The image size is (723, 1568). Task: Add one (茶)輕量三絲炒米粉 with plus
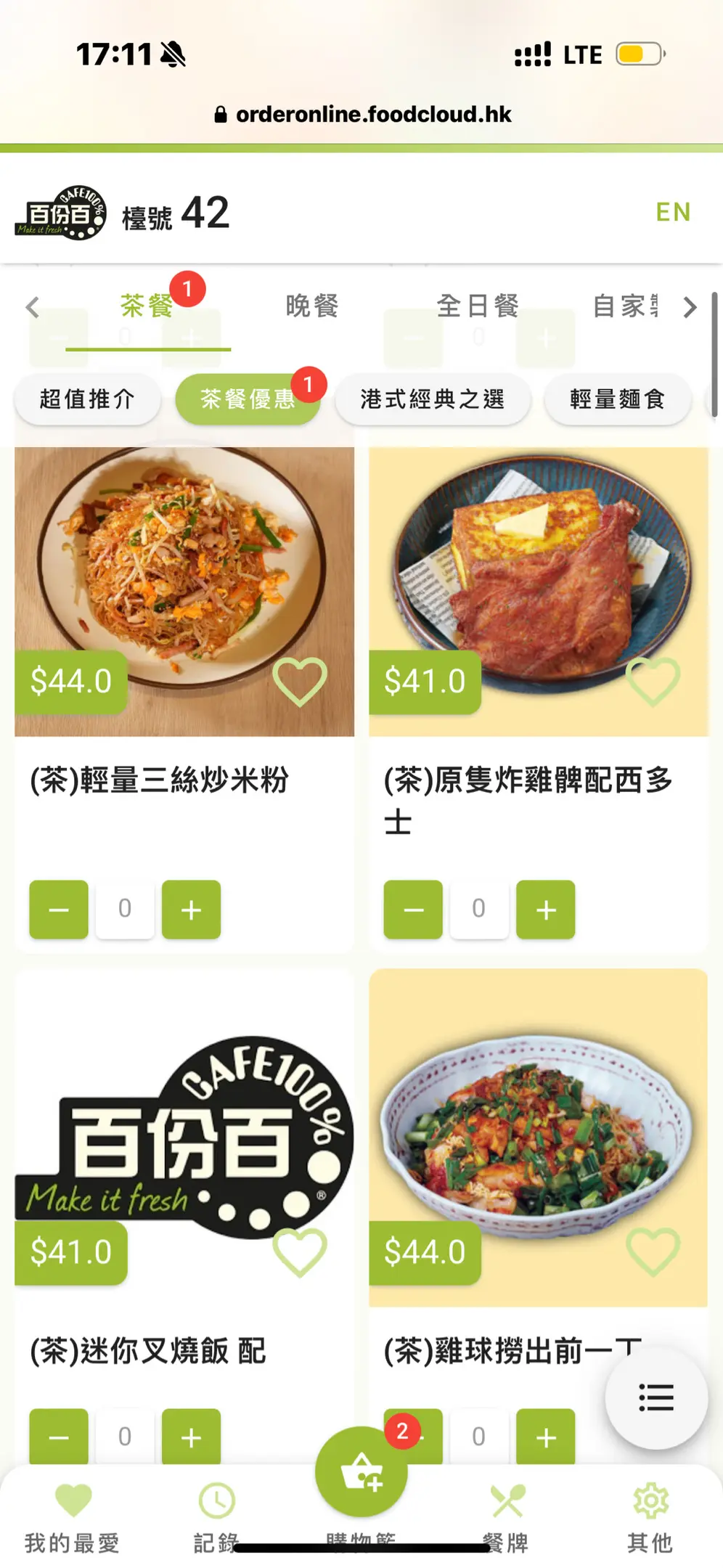coord(191,910)
